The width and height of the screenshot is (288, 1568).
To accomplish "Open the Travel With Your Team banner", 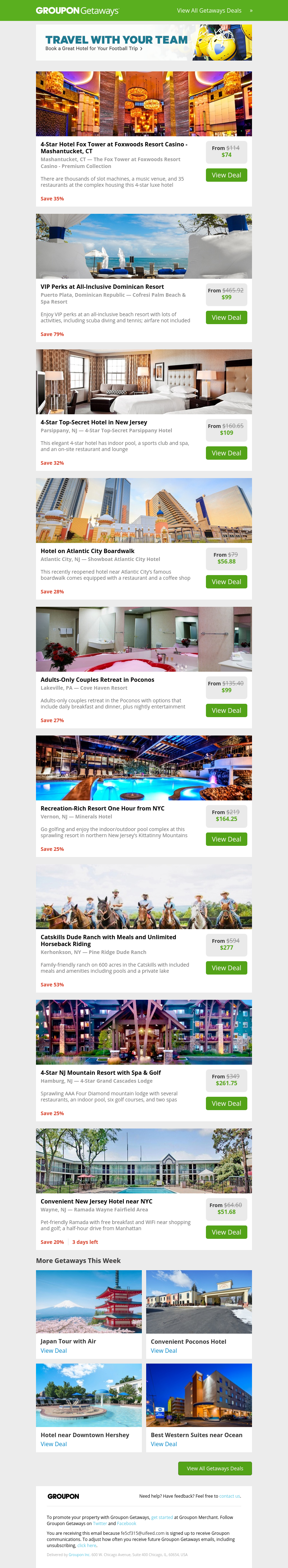I will click(143, 43).
